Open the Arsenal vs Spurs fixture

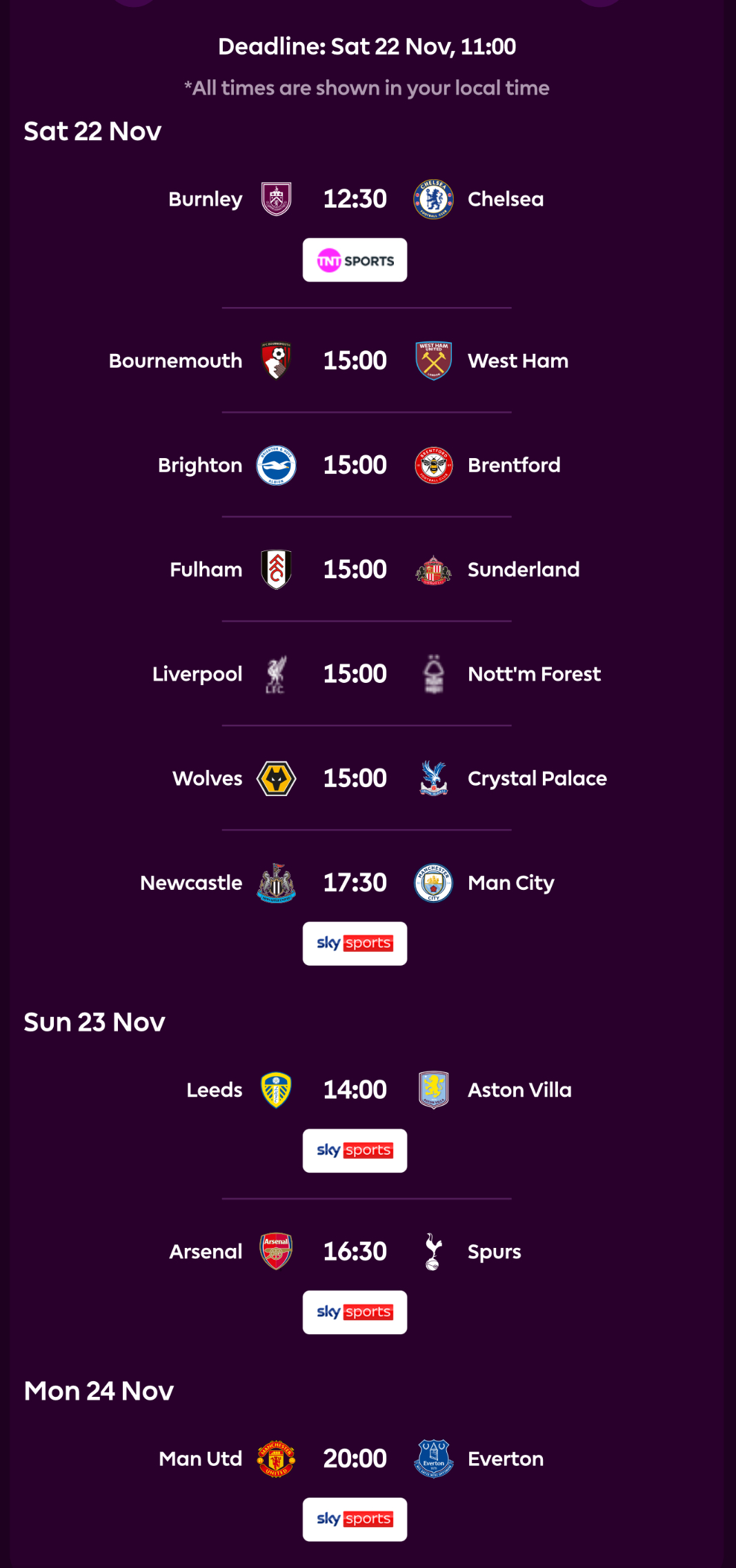tap(355, 1251)
